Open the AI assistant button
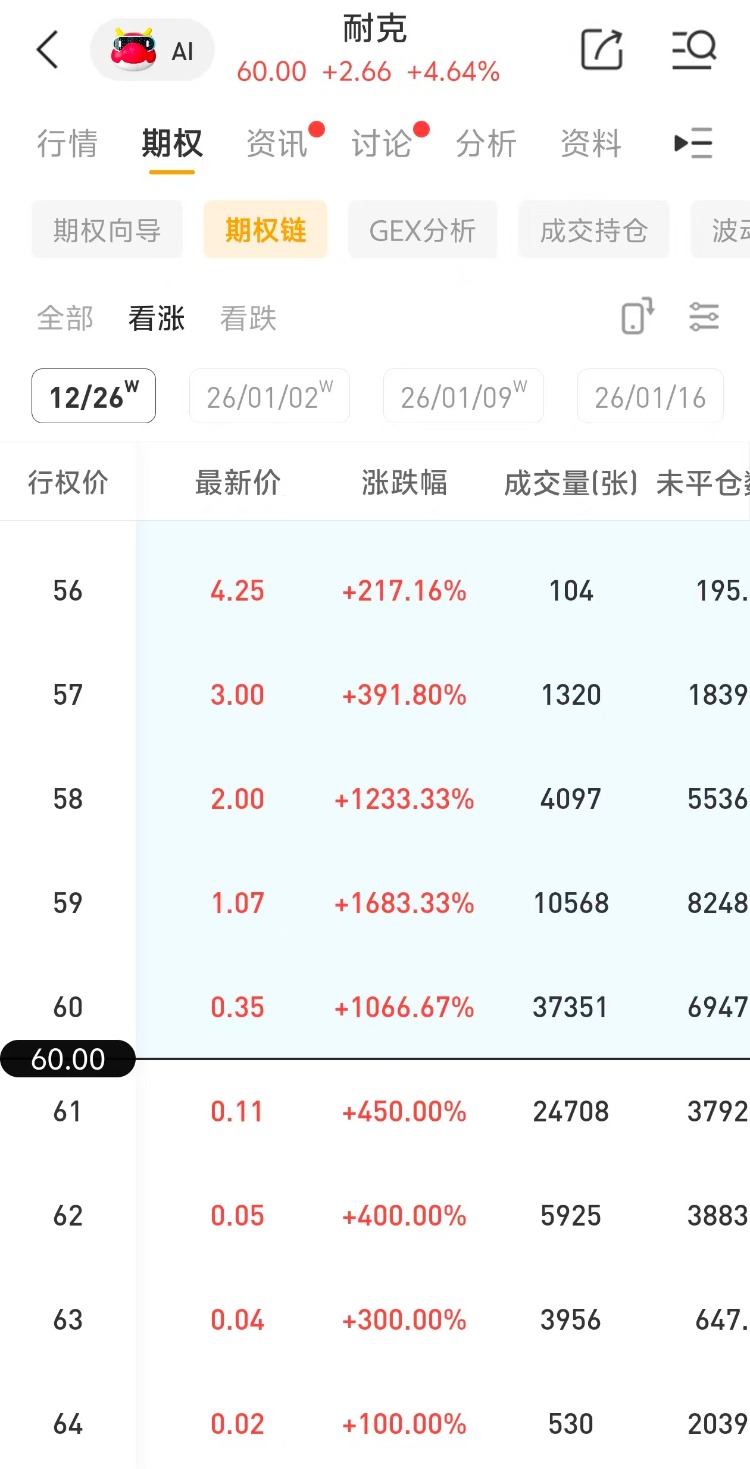 click(152, 50)
